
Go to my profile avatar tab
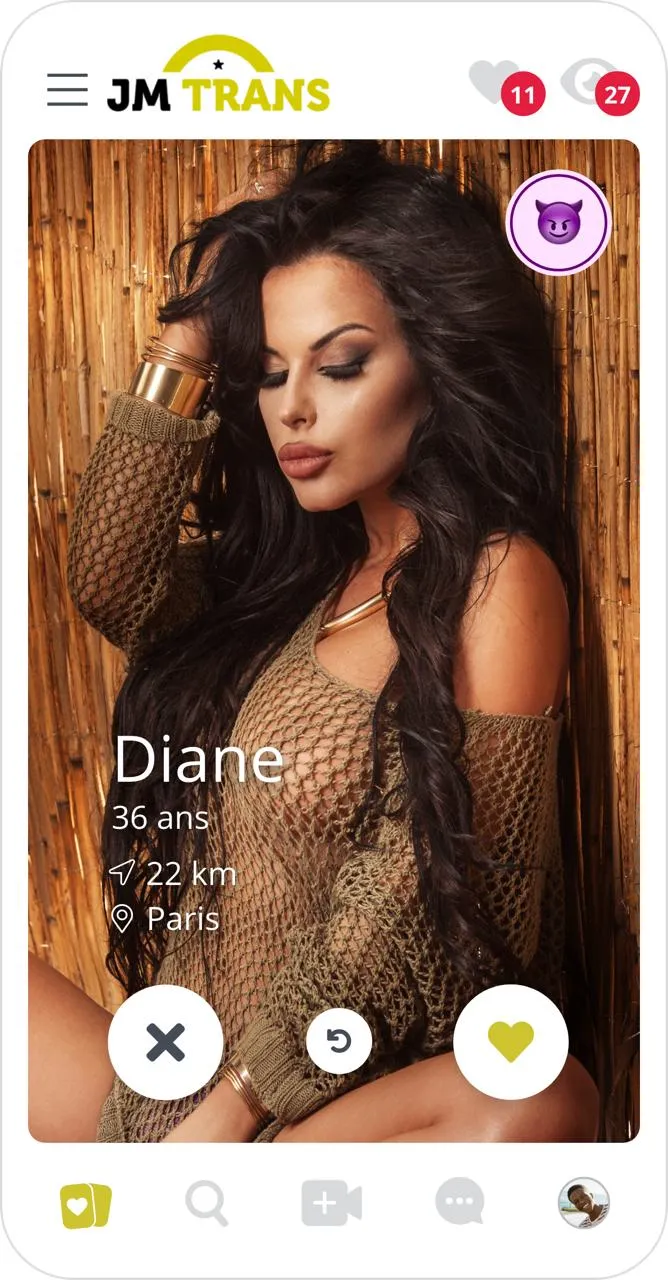point(584,1202)
